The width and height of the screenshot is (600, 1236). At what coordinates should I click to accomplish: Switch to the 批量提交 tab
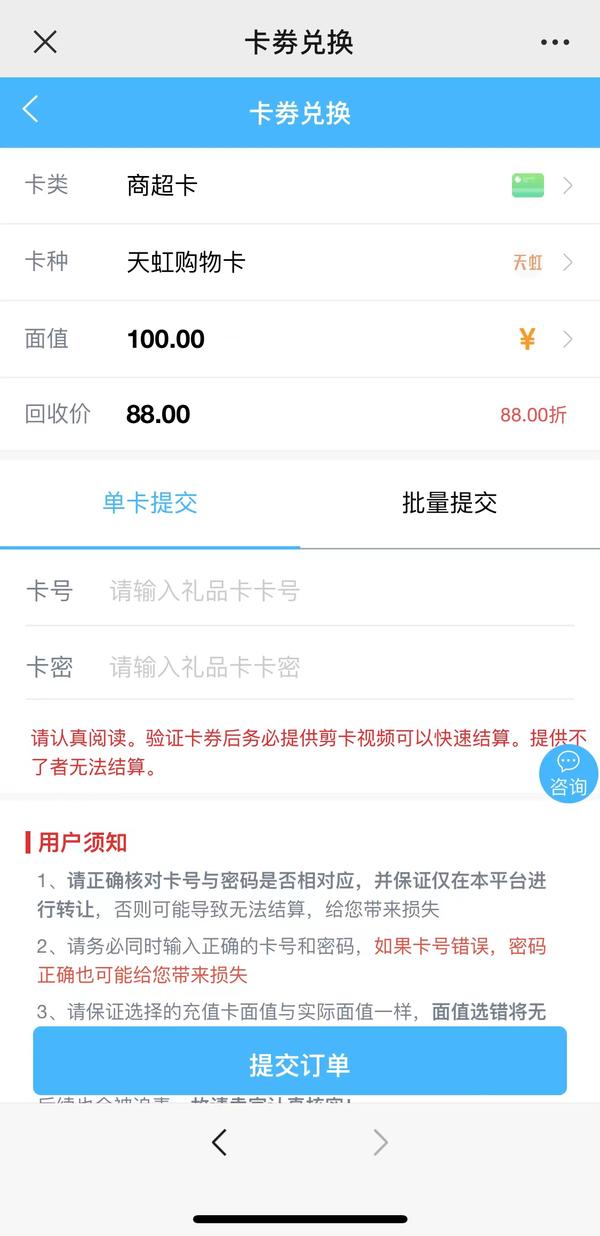click(450, 503)
